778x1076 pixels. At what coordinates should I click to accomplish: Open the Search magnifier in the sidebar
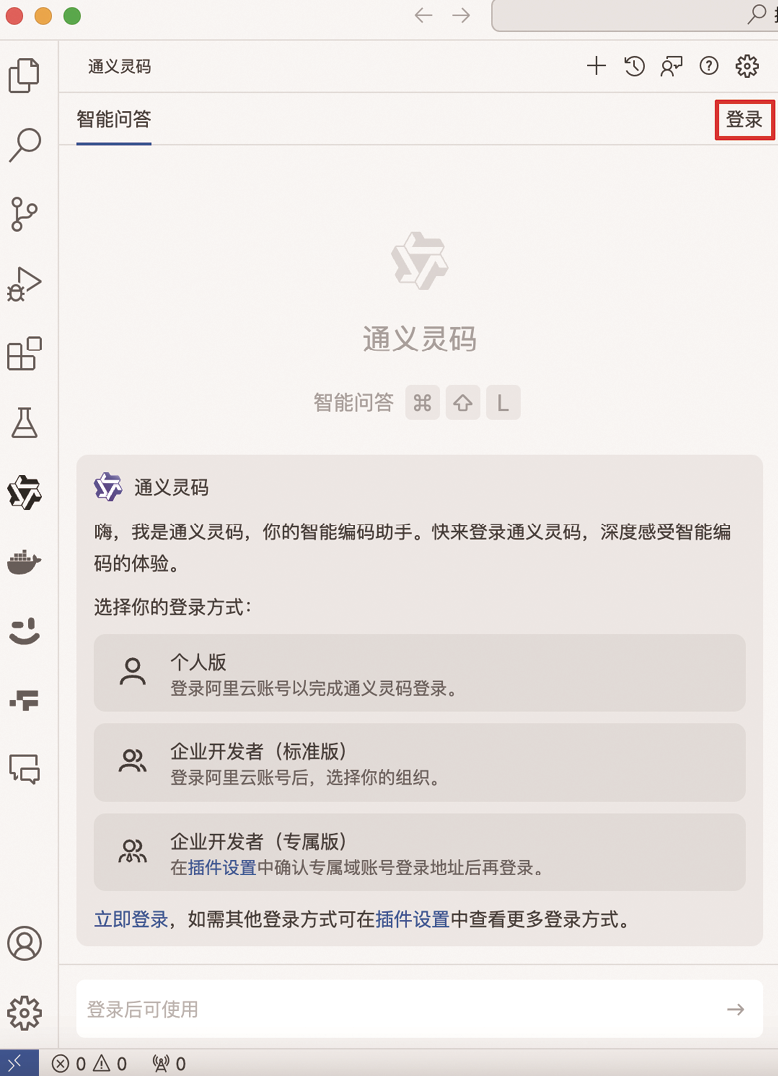tap(25, 145)
